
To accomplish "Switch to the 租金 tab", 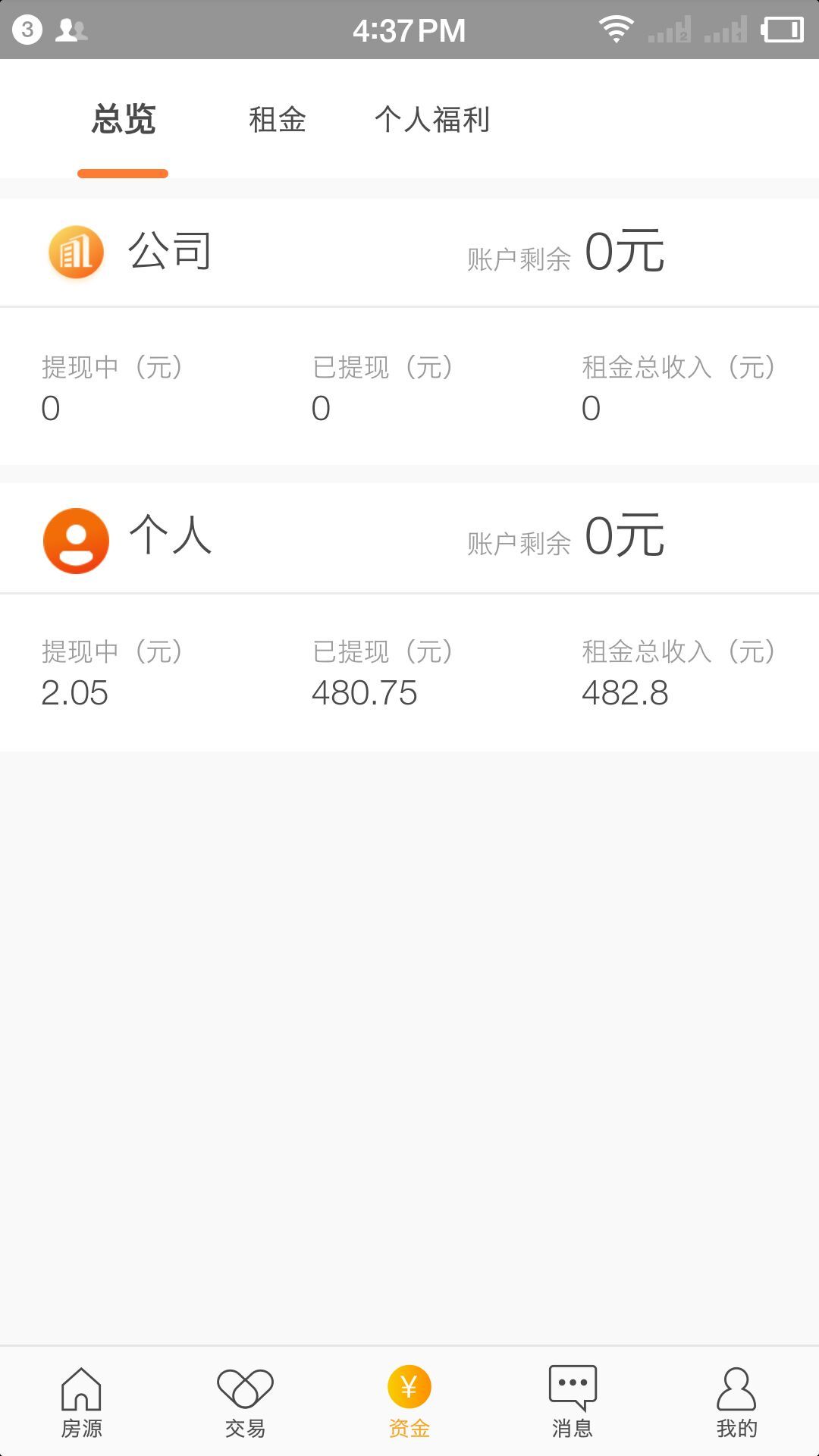I will [x=278, y=120].
